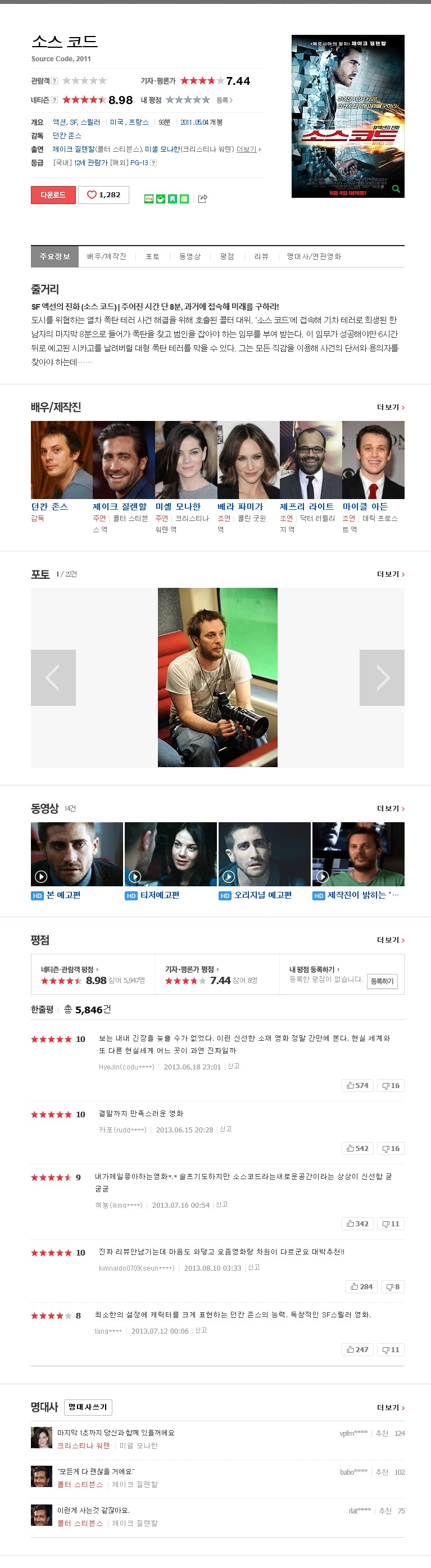The width and height of the screenshot is (431, 1568).
Task: Open the 평점 tab
Action: (x=227, y=257)
